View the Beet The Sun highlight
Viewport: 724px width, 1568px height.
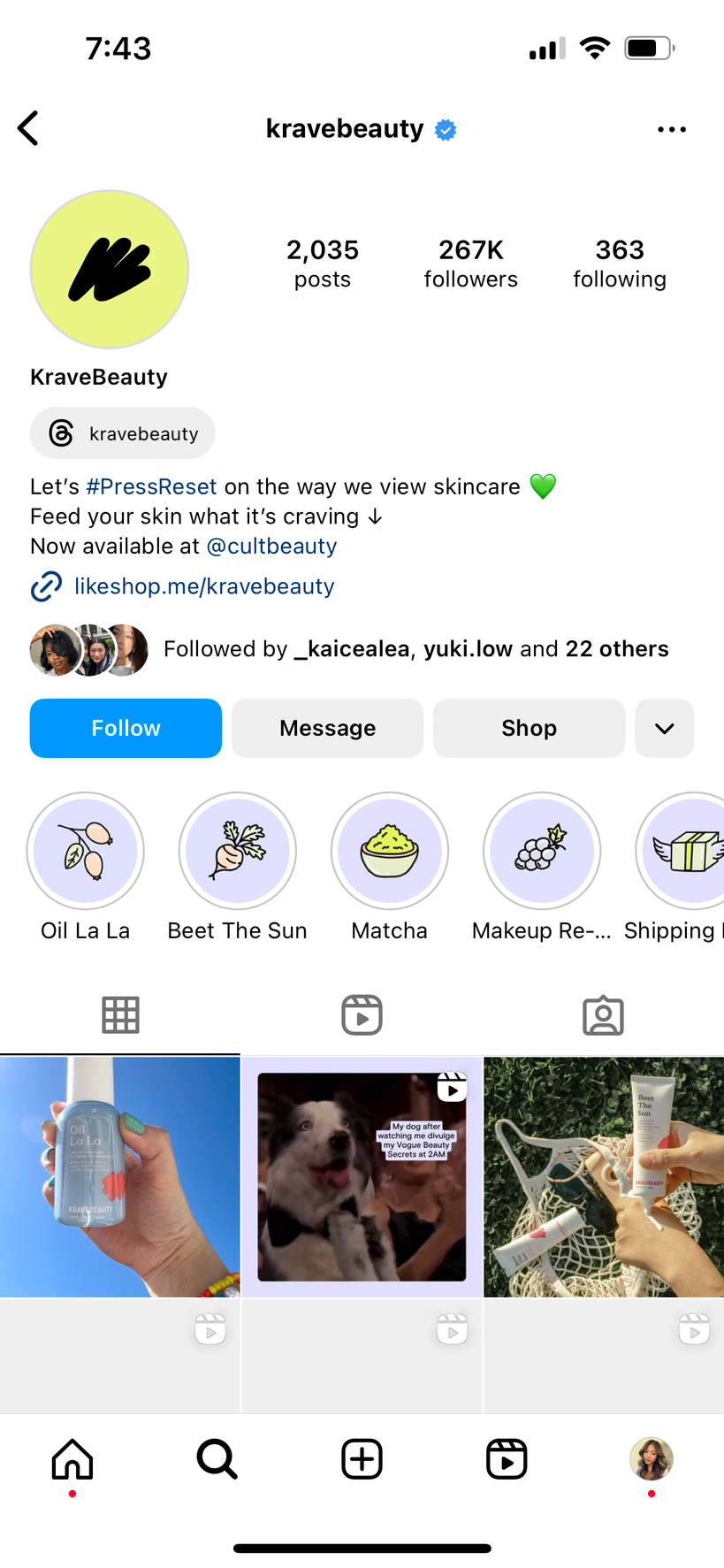(238, 851)
